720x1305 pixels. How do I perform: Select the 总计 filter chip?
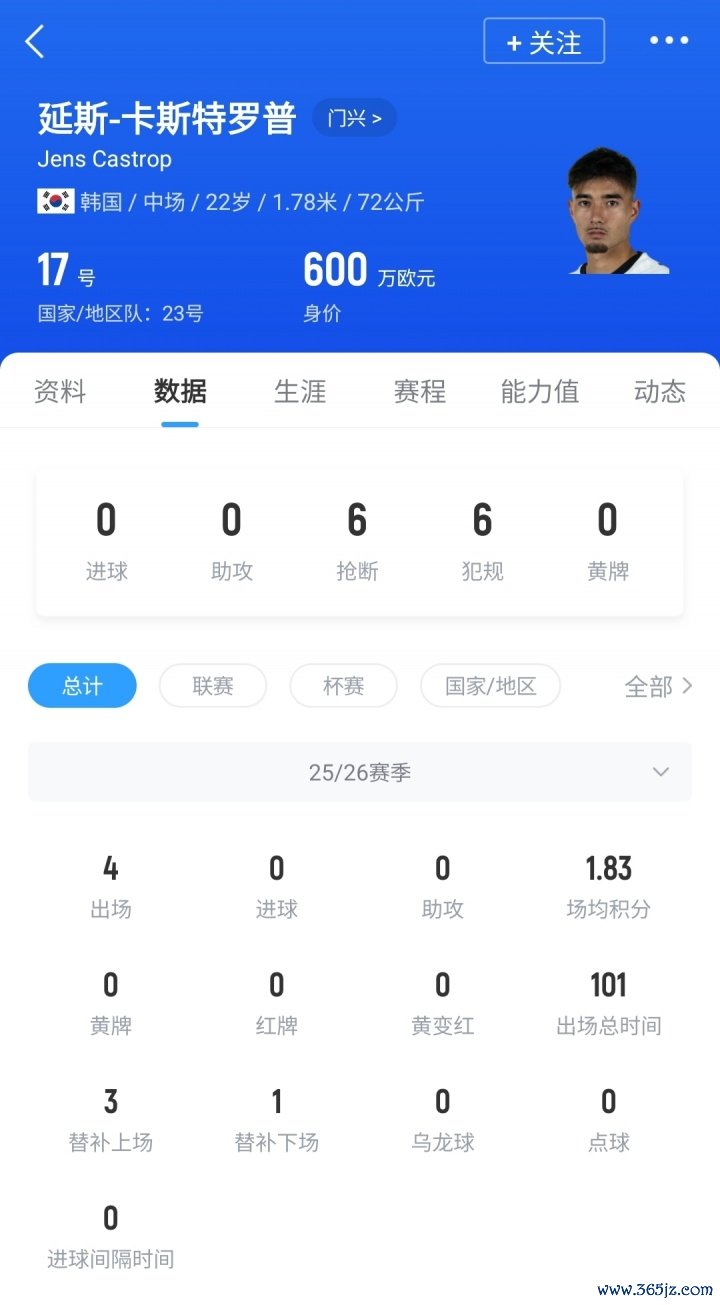coord(82,686)
